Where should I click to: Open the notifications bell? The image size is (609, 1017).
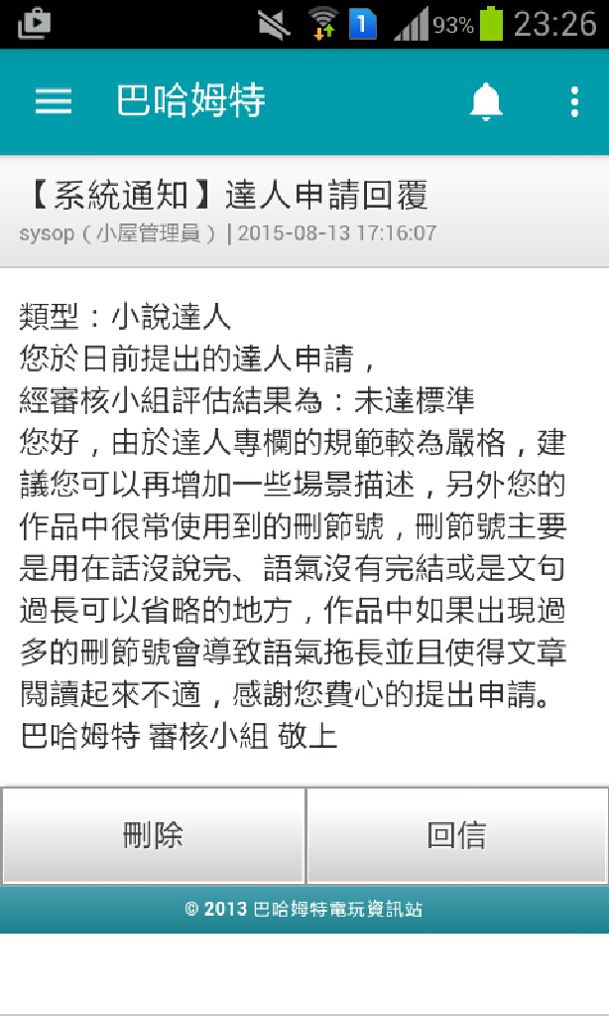click(x=486, y=102)
